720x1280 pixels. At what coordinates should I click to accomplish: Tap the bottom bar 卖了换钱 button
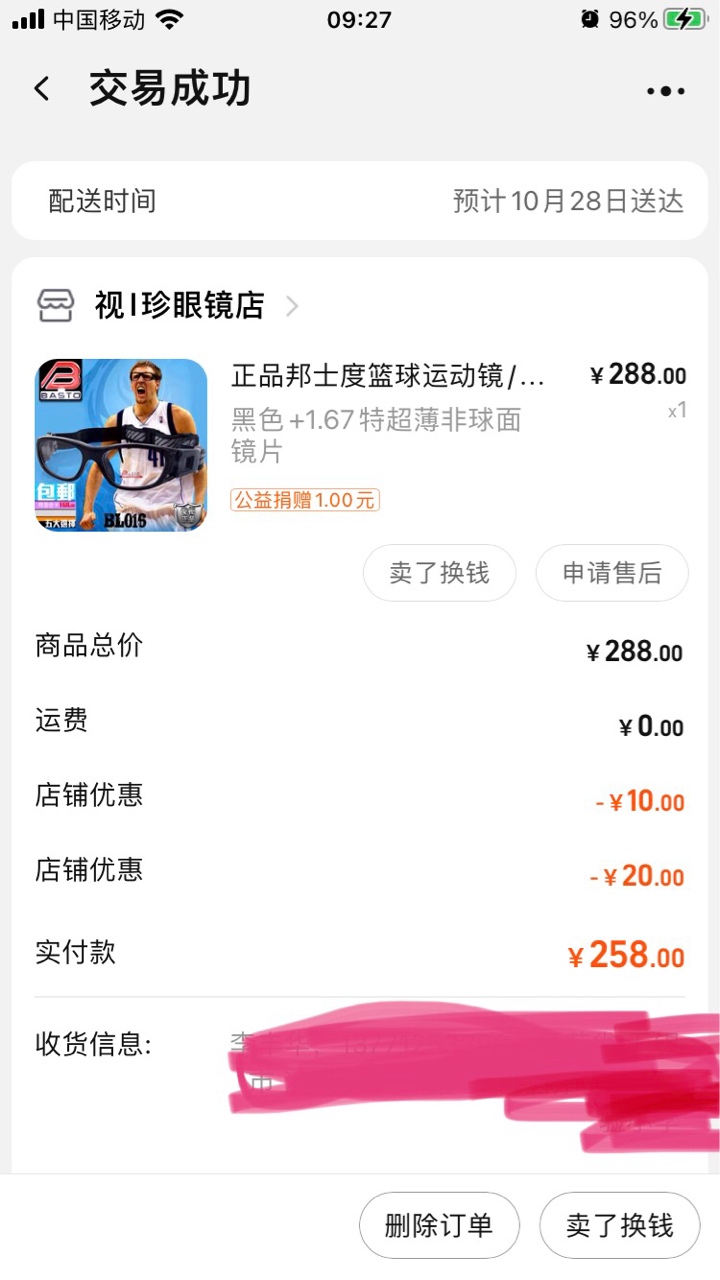click(619, 1226)
